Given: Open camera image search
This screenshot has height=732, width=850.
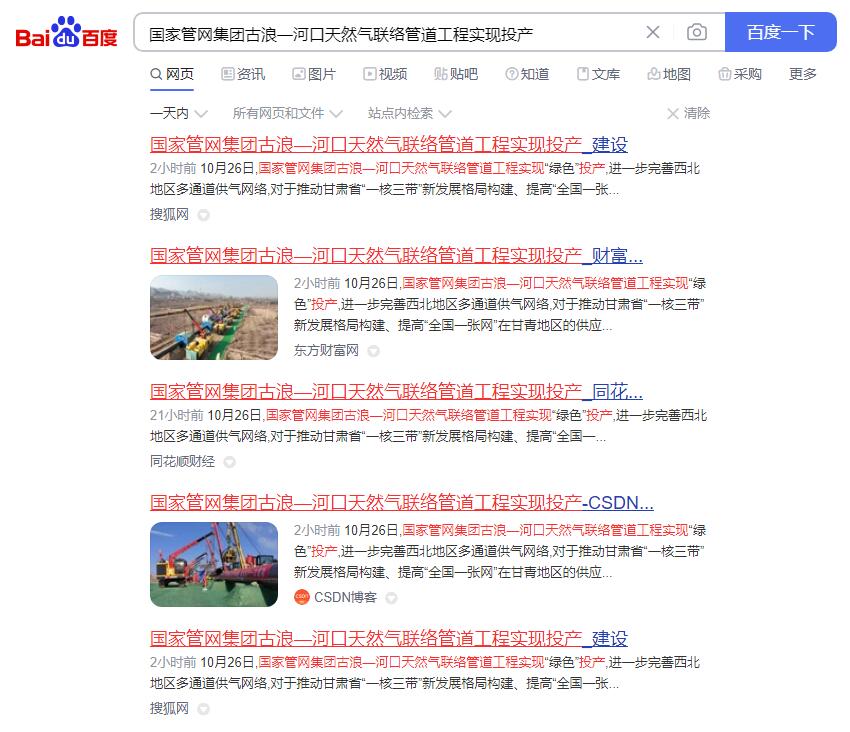Looking at the screenshot, I should pos(697,33).
